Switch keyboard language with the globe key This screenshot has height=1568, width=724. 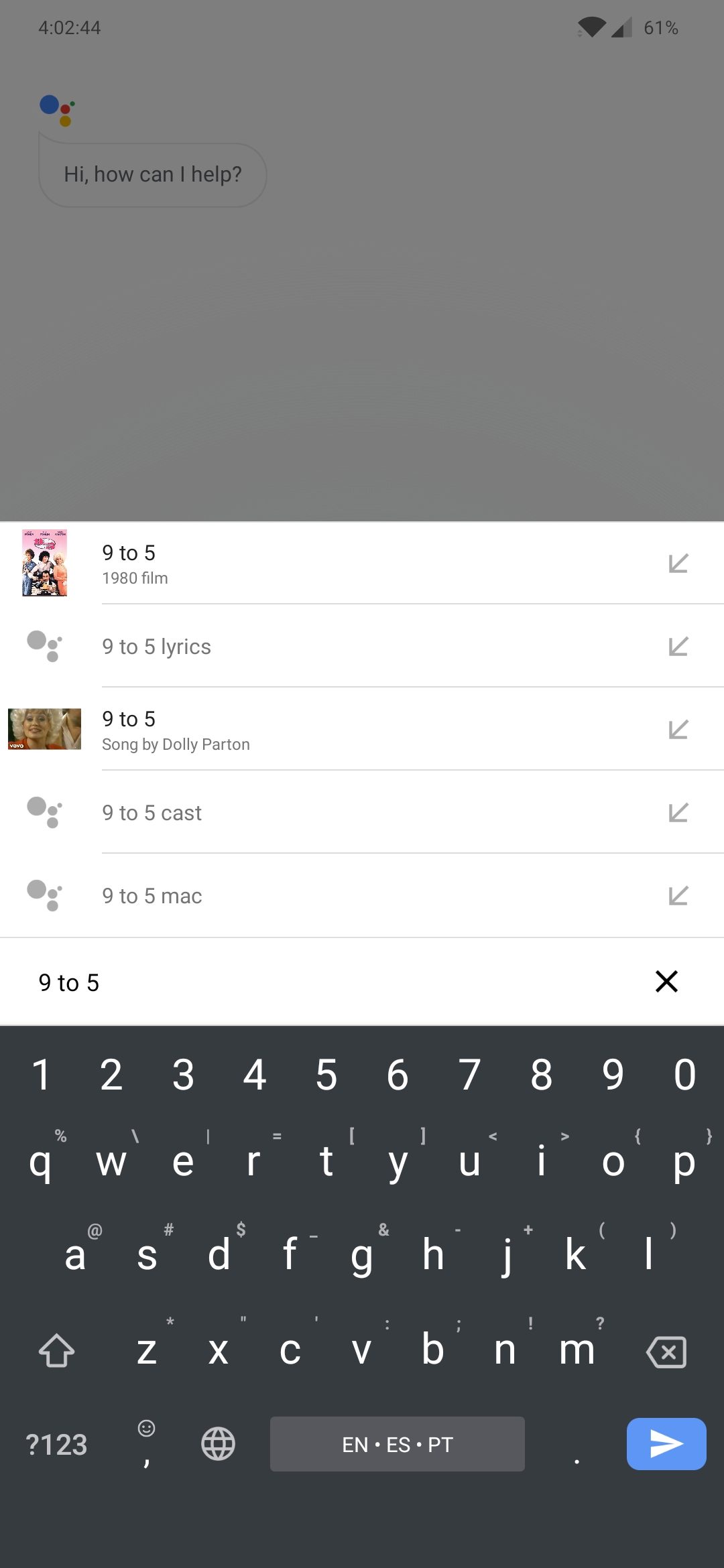(218, 1444)
